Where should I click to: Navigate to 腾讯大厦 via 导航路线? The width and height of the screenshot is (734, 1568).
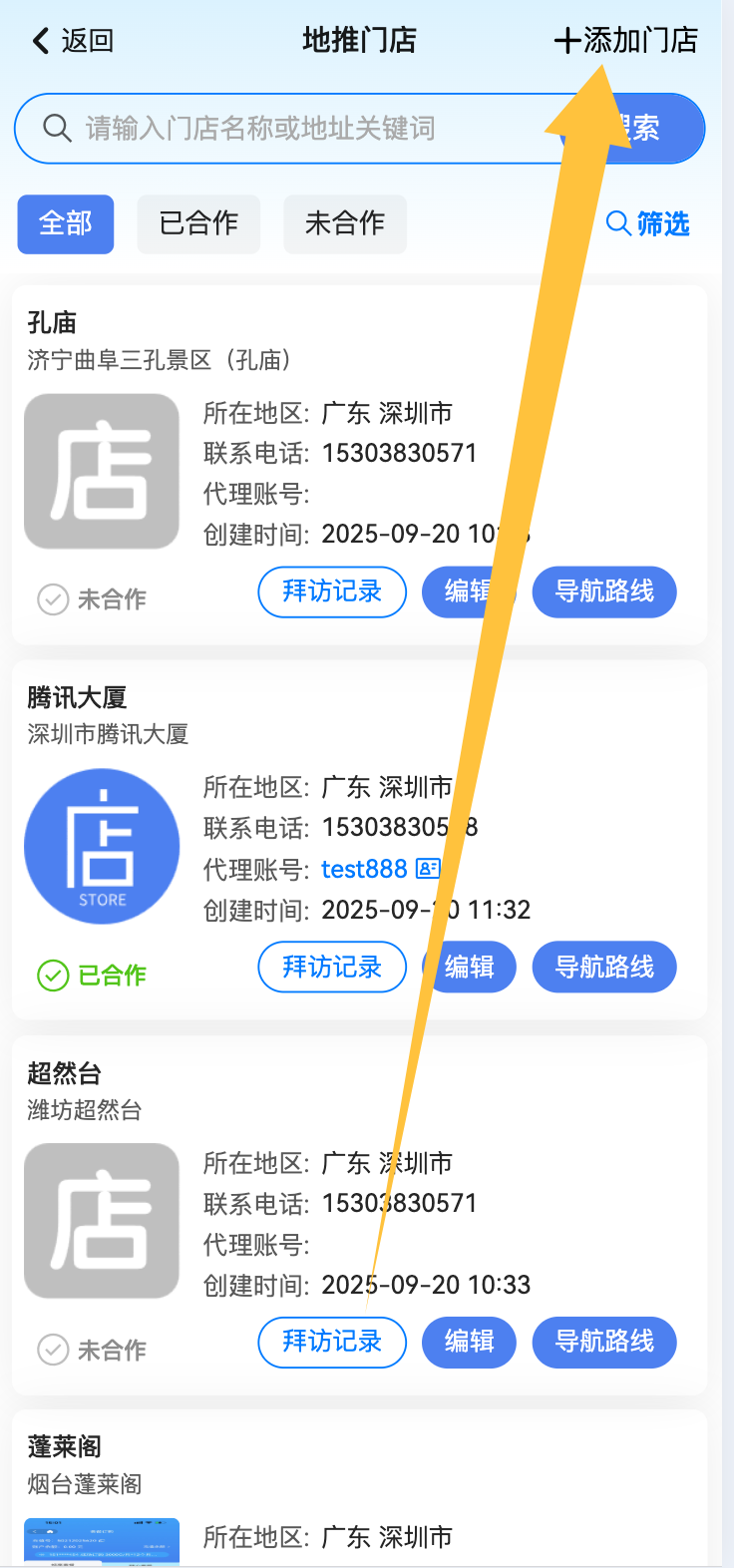point(604,967)
